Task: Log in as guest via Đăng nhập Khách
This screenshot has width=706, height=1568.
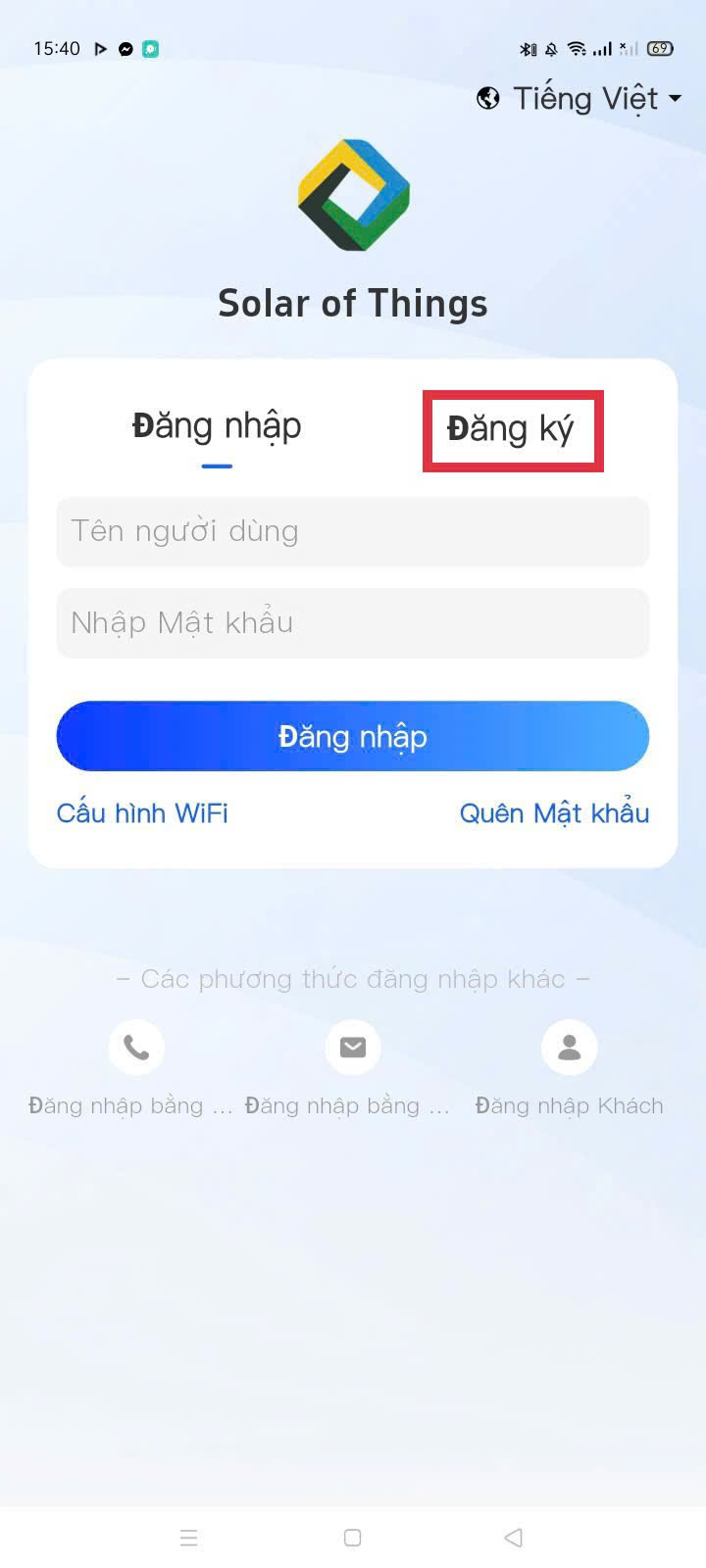Action: coord(569,1048)
